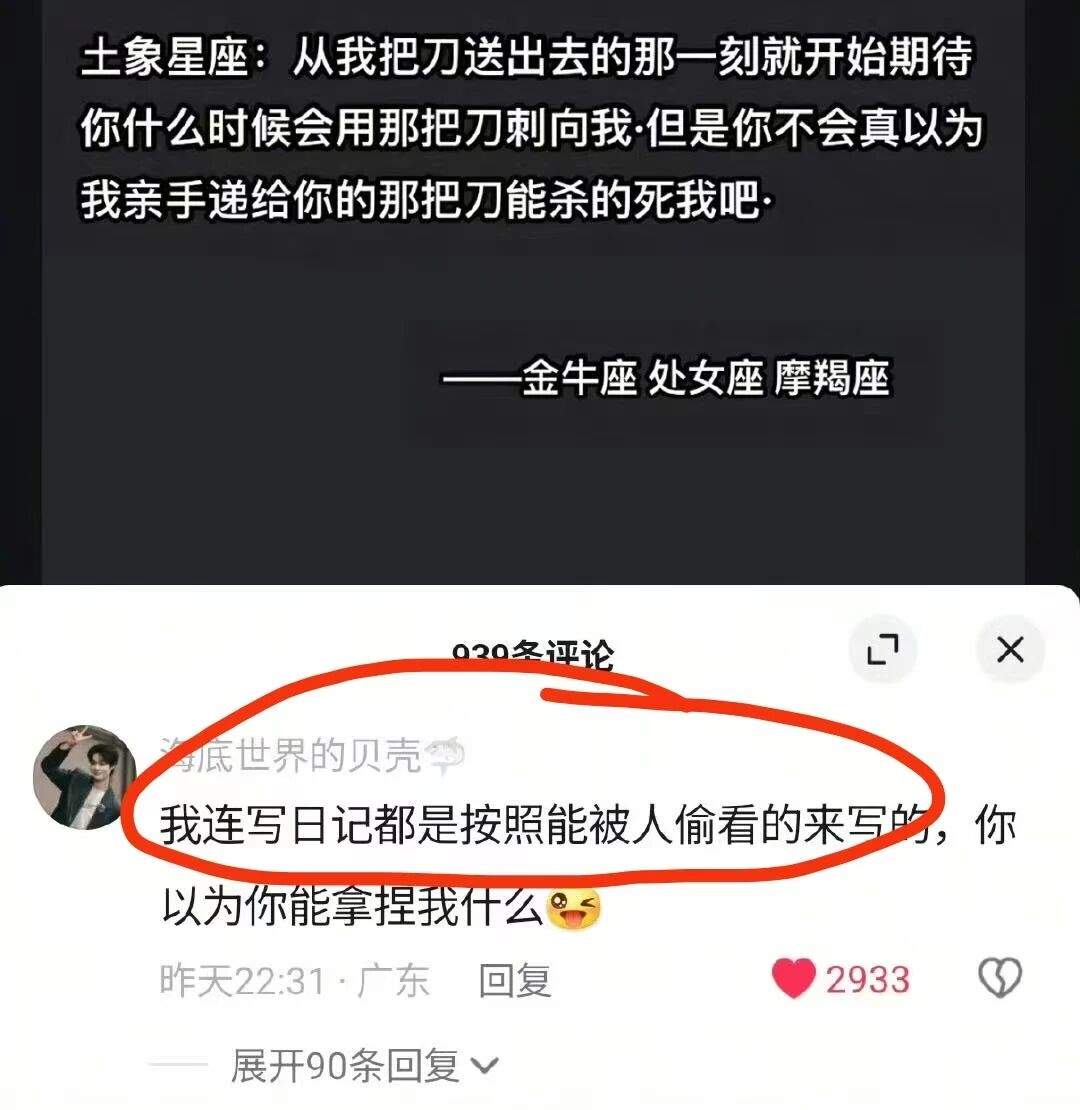Viewport: 1080px width, 1110px height.
Task: Dislike the comment via broken heart icon
Action: coord(999,978)
